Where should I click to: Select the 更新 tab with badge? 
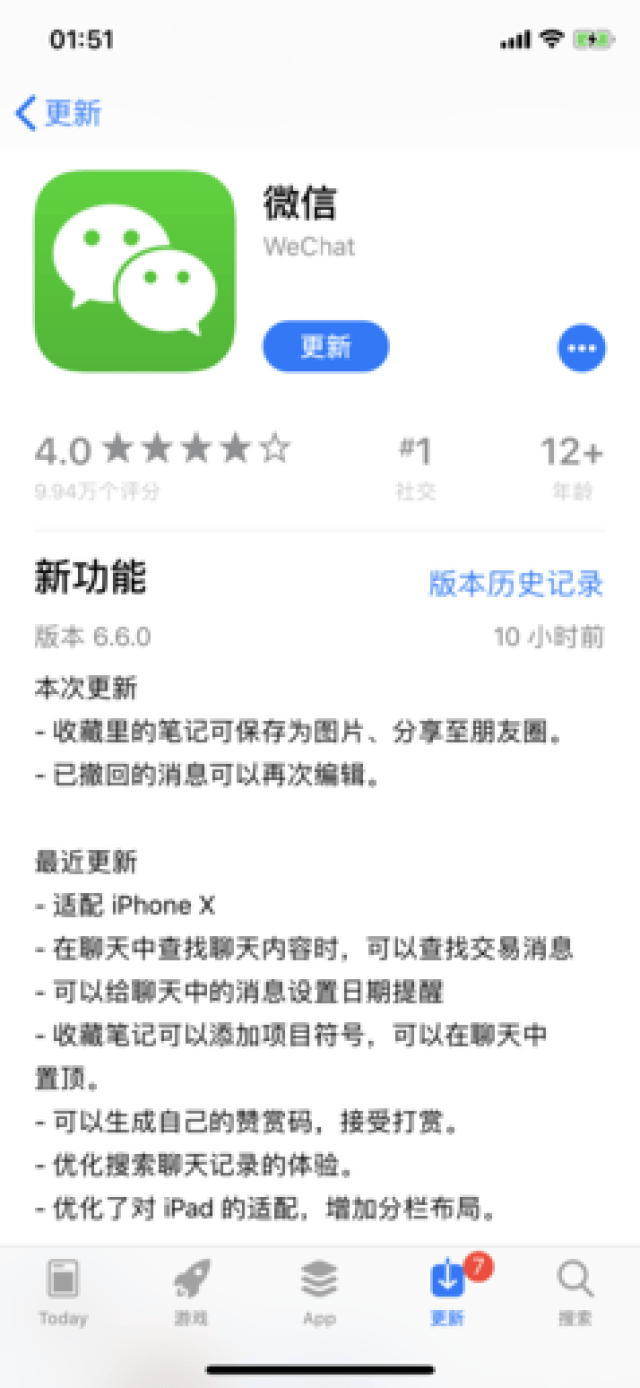[x=448, y=1292]
